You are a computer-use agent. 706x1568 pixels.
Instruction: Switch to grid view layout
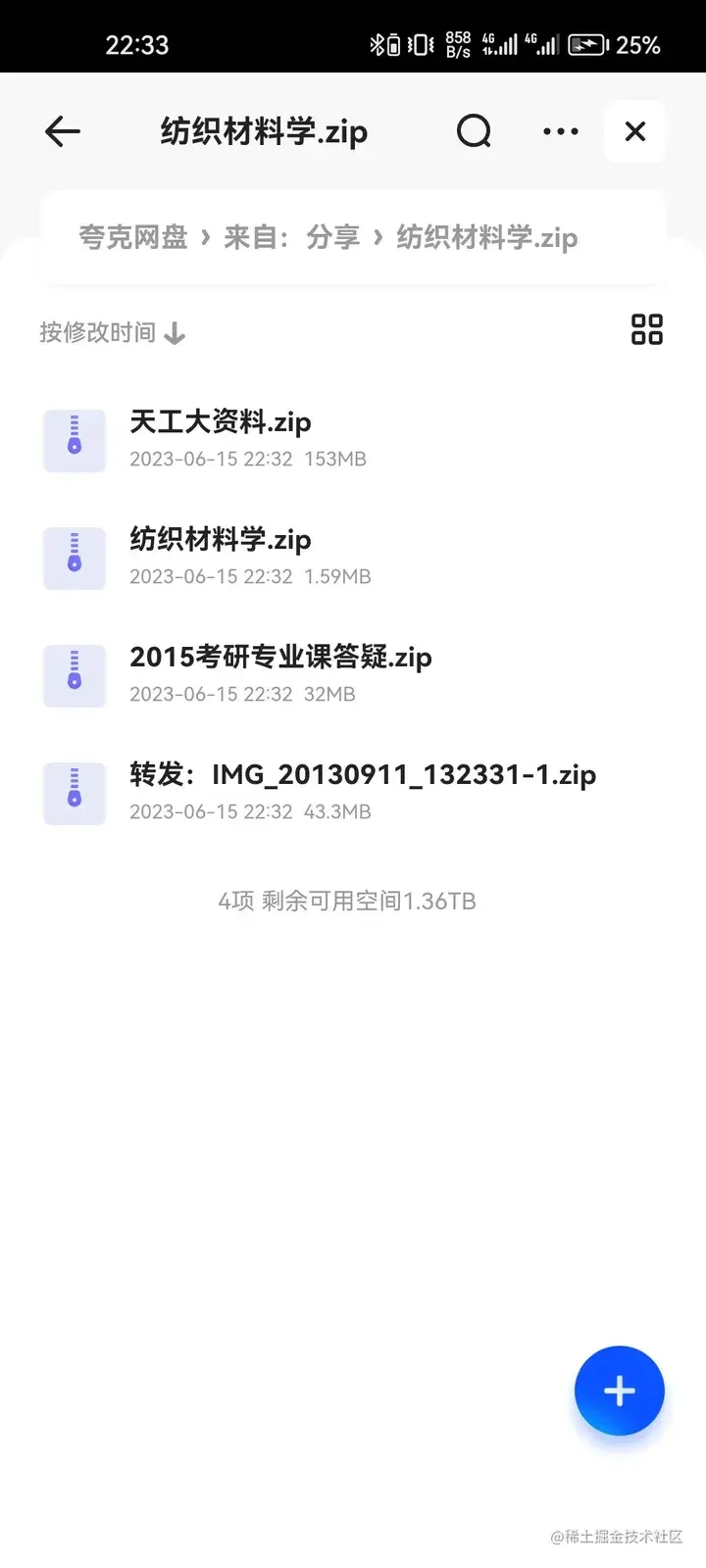[646, 330]
